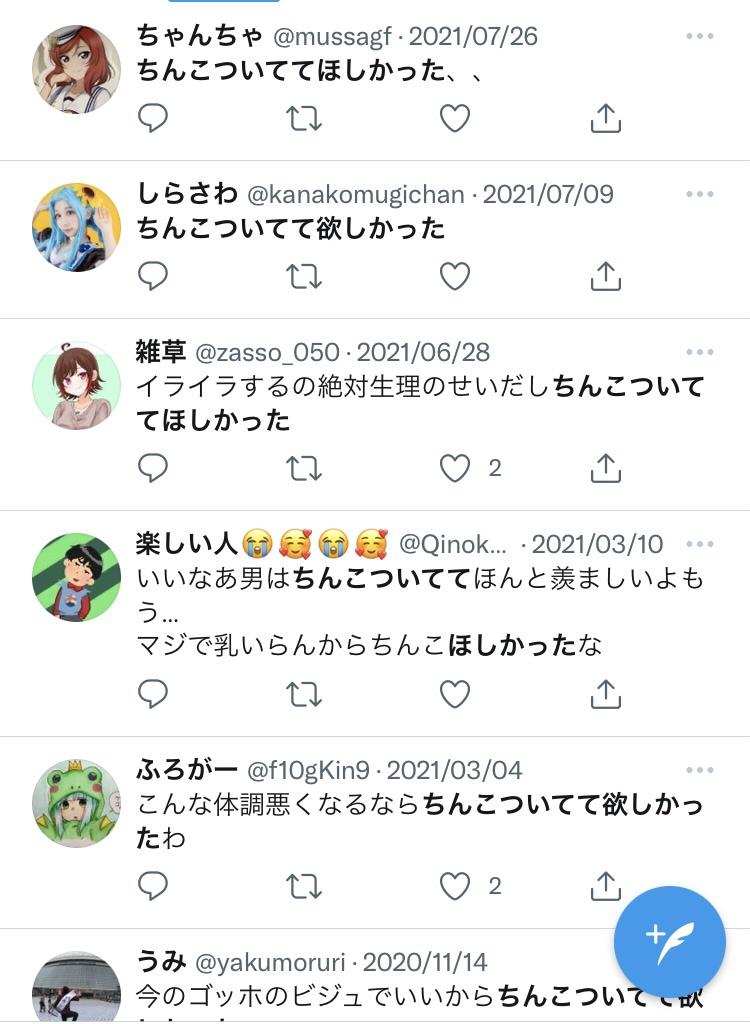
Task: Like the tweet by ちゃんちゃ
Action: [455, 119]
